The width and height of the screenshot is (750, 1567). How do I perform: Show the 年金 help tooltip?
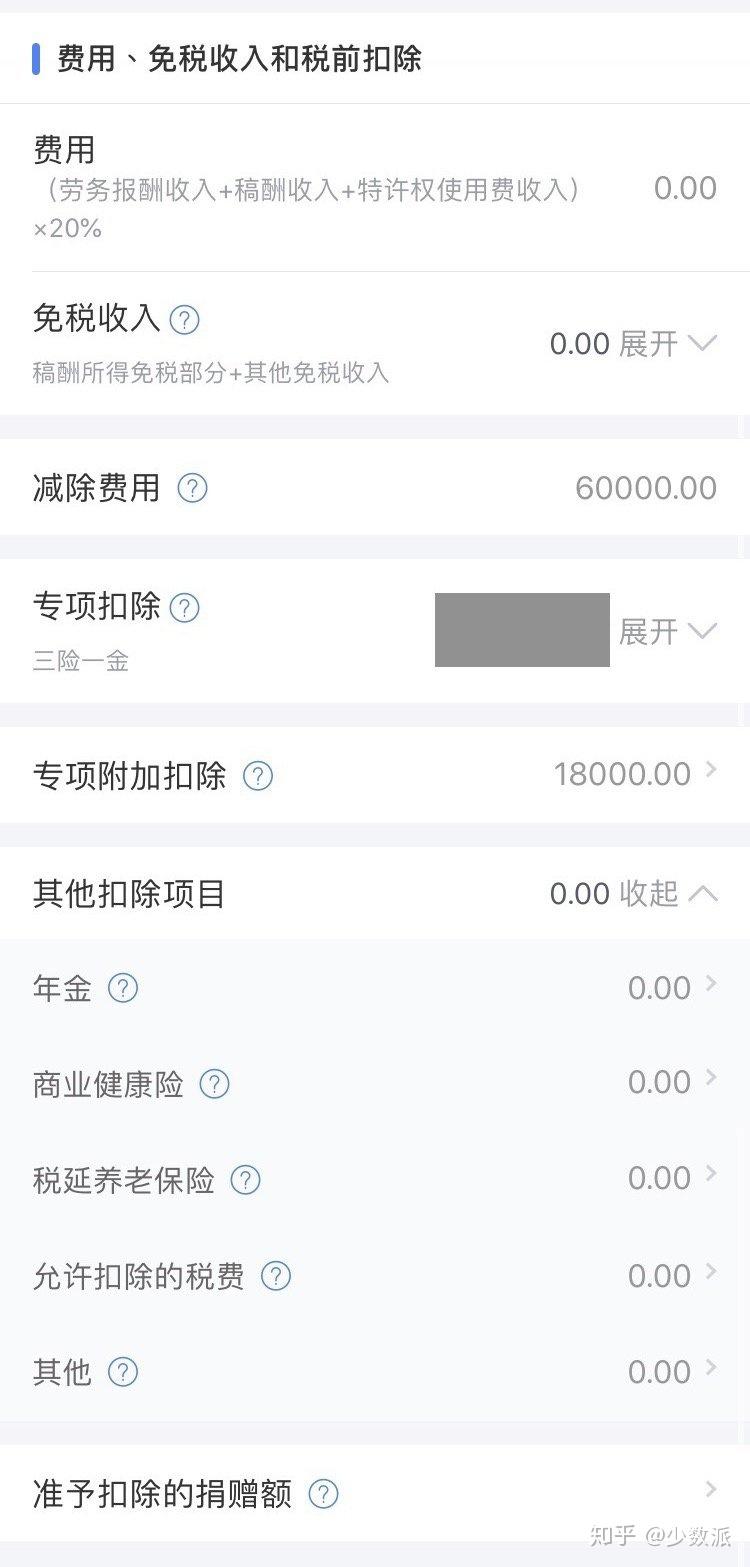point(122,988)
